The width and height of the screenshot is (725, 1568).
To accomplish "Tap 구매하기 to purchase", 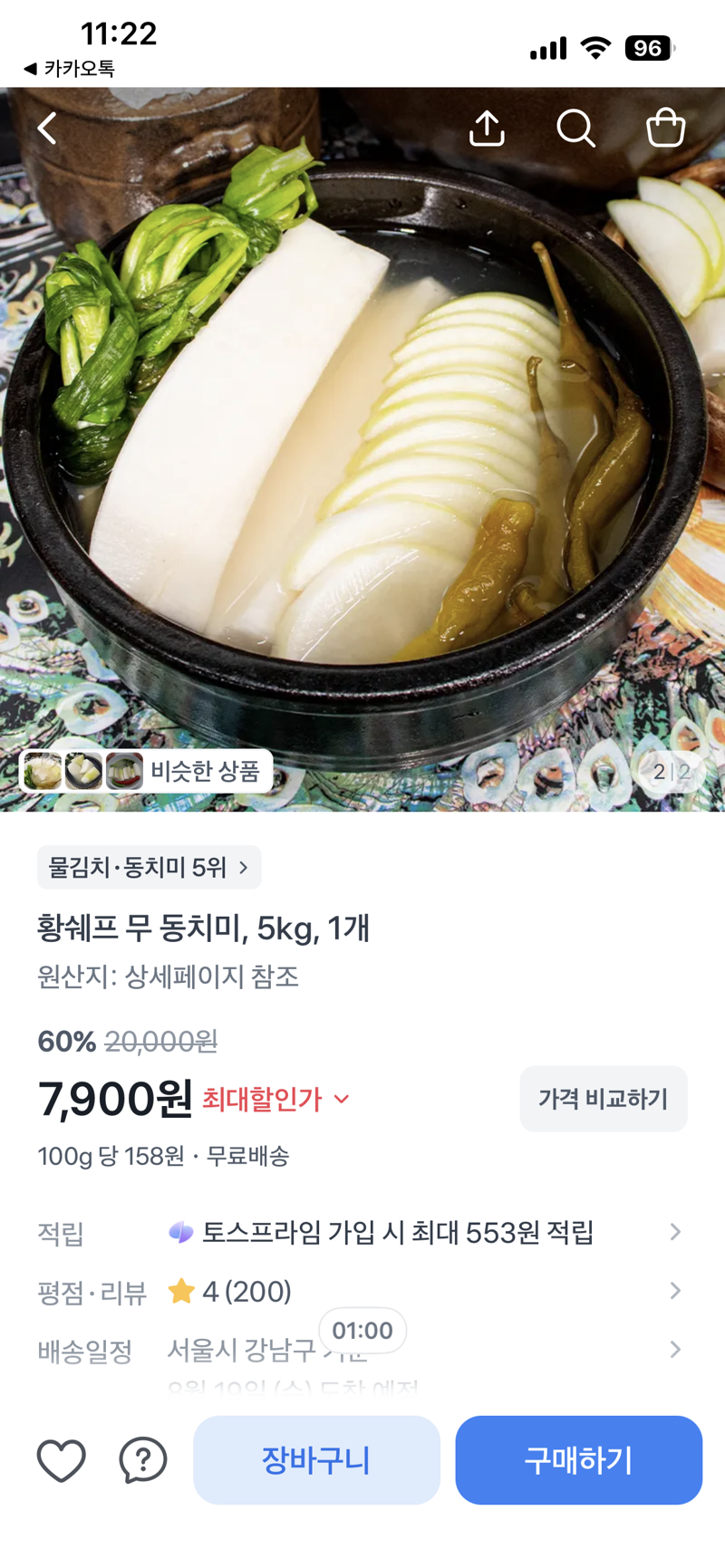I will (x=579, y=1460).
